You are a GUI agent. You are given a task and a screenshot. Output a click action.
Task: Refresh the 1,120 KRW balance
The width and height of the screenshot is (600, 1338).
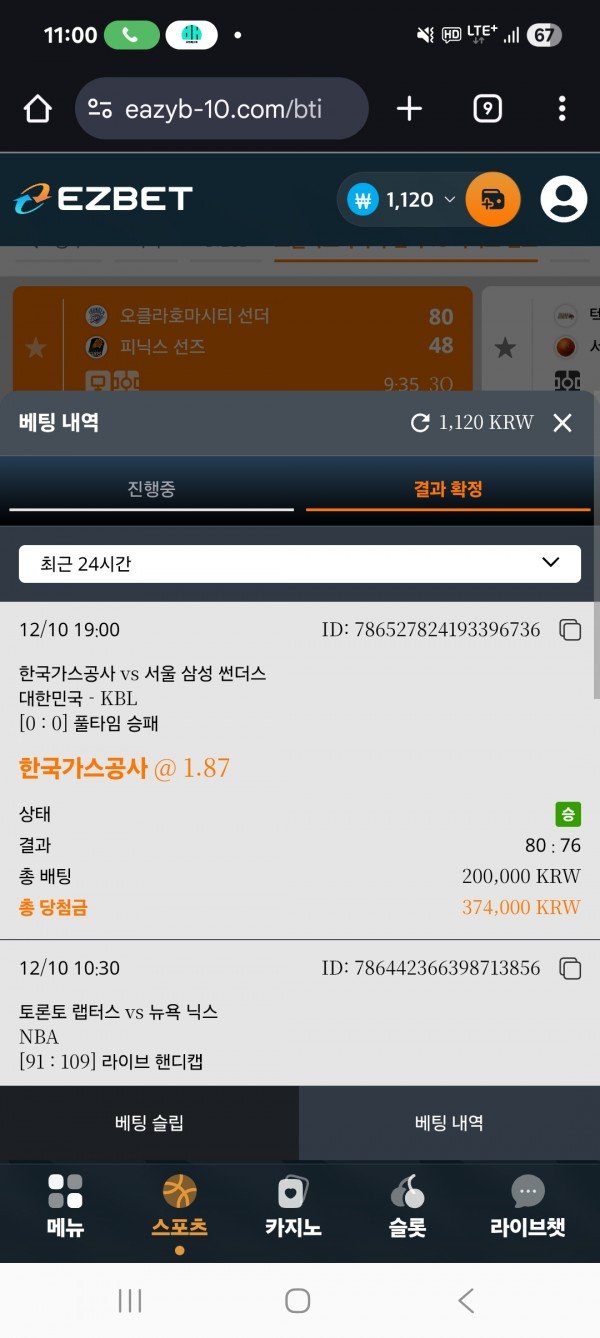click(x=420, y=423)
